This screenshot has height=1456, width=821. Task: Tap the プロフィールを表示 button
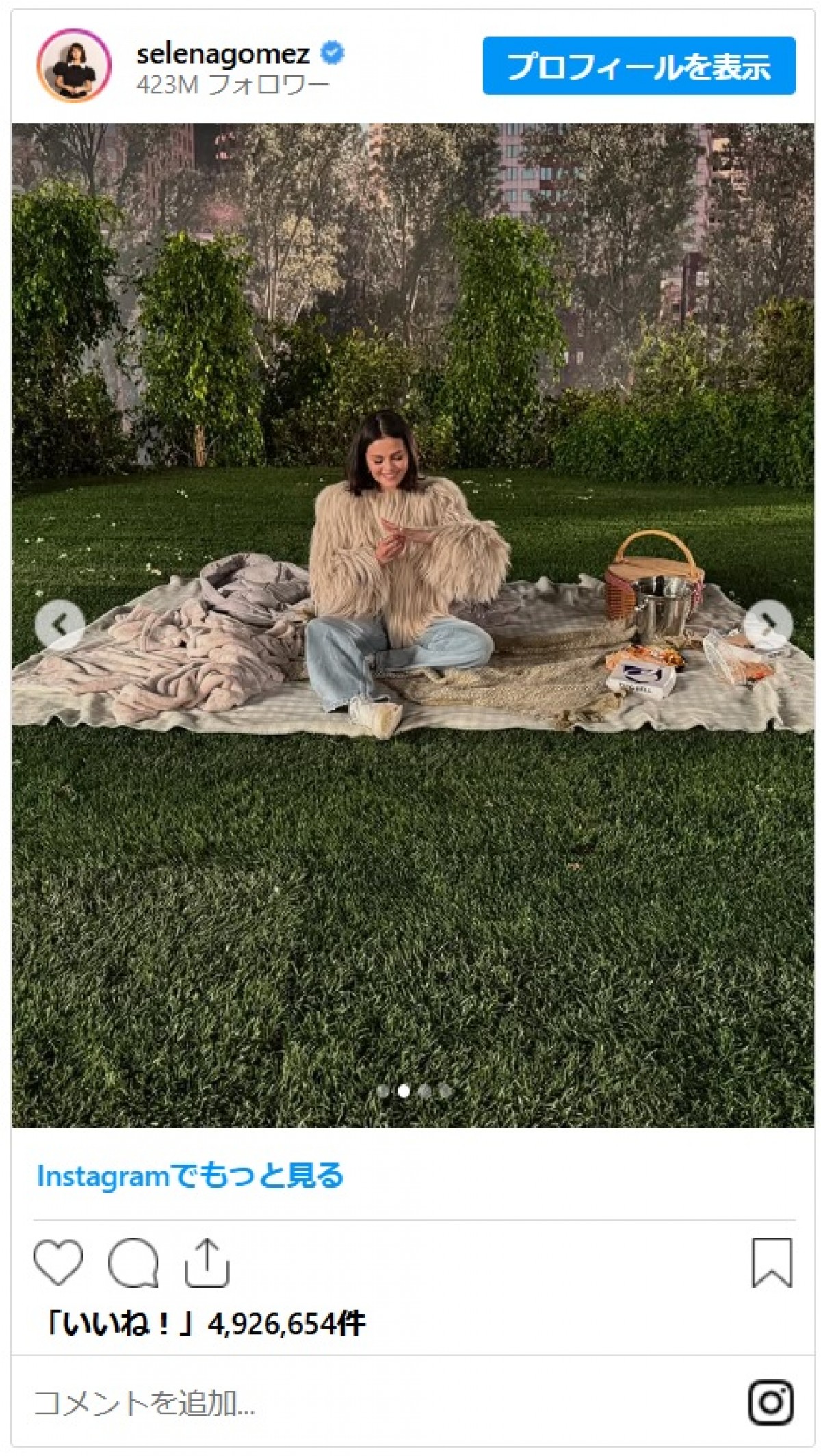[638, 66]
